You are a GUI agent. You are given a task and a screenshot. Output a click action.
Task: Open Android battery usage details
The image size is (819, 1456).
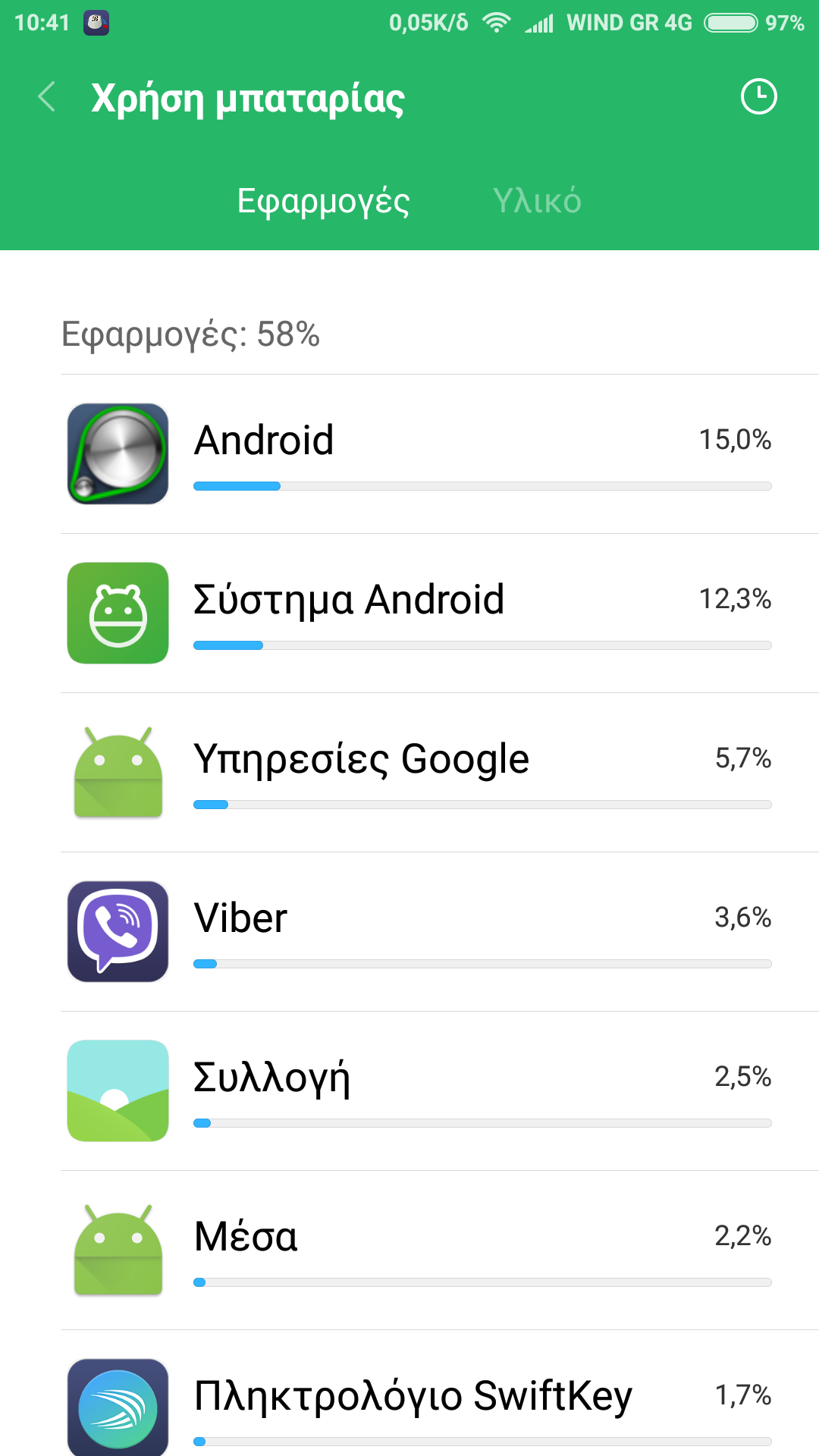[440, 454]
